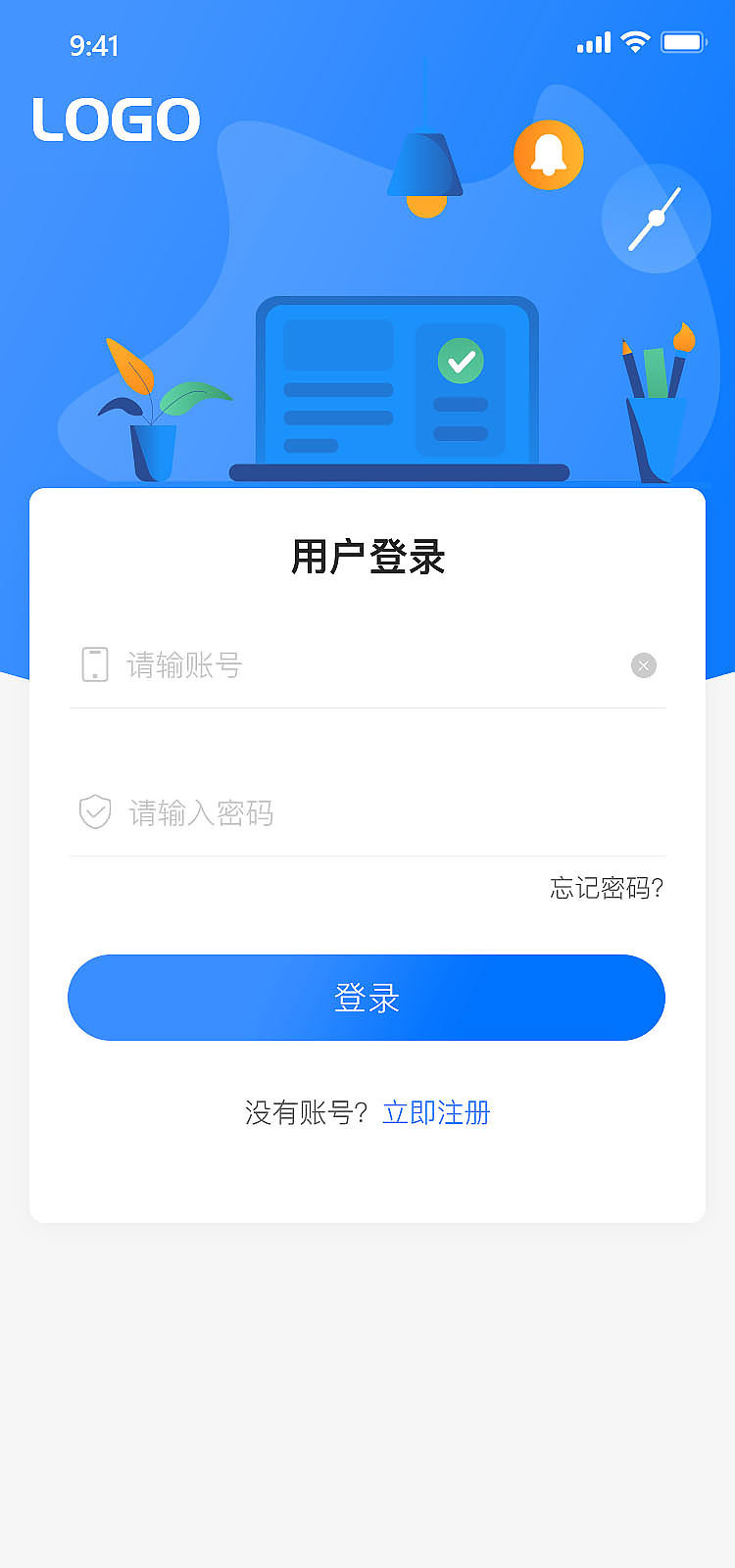
Task: Open the 忘记密码 (forgot password) link
Action: (607, 888)
